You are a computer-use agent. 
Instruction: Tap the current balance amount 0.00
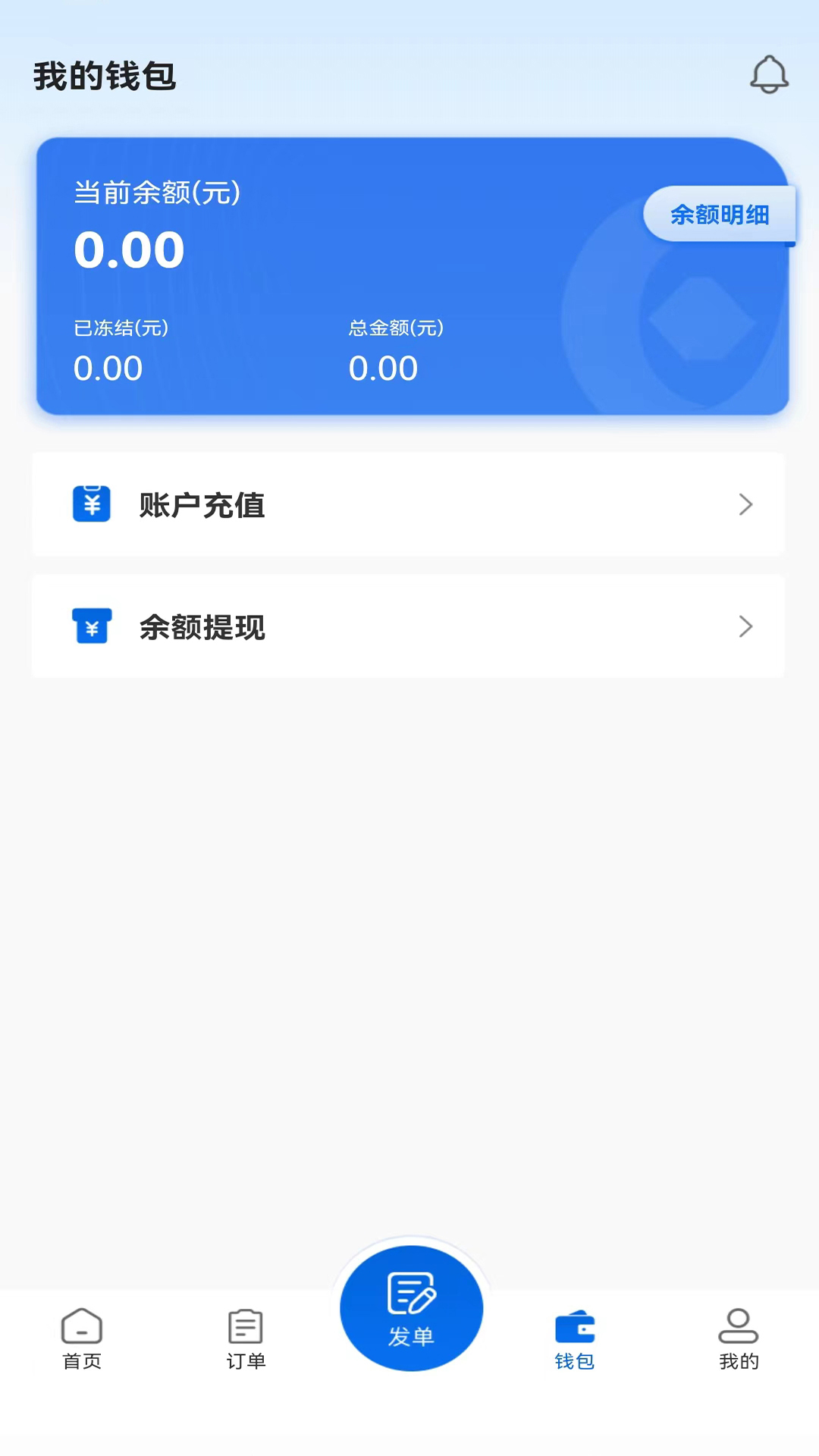[x=130, y=249]
